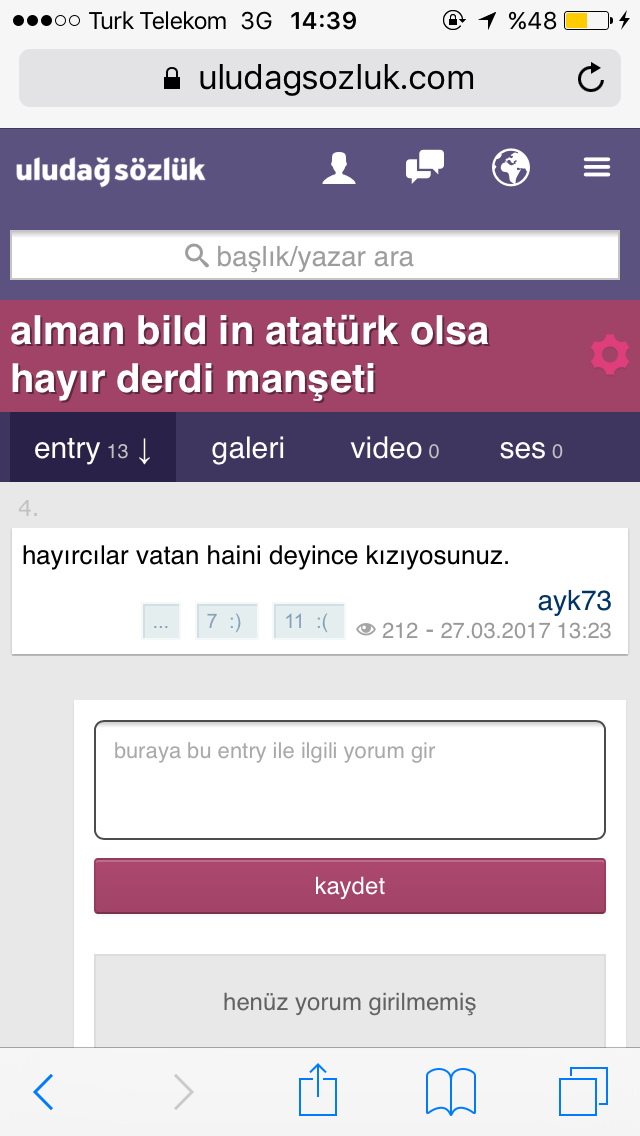Focus the entry comment text box
This screenshot has height=1136, width=640.
350,780
